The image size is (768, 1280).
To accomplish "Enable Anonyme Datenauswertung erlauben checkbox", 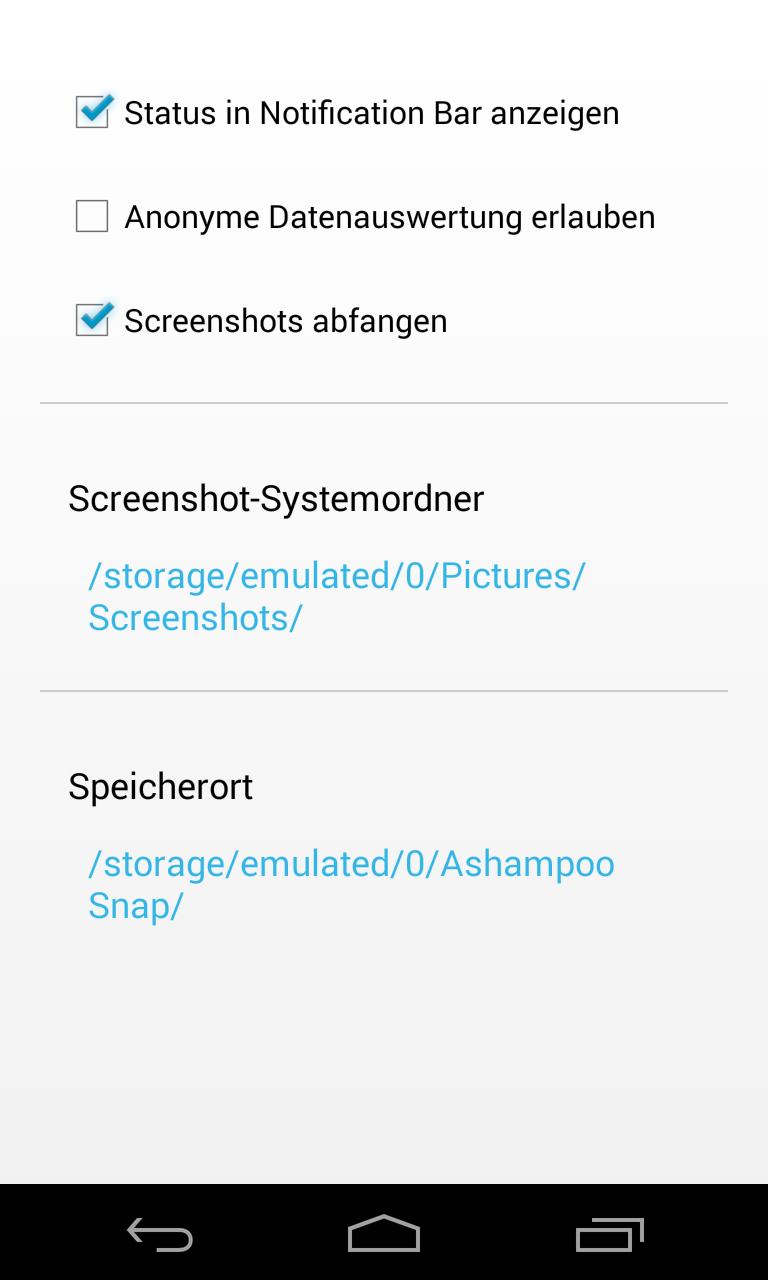I will point(92,216).
